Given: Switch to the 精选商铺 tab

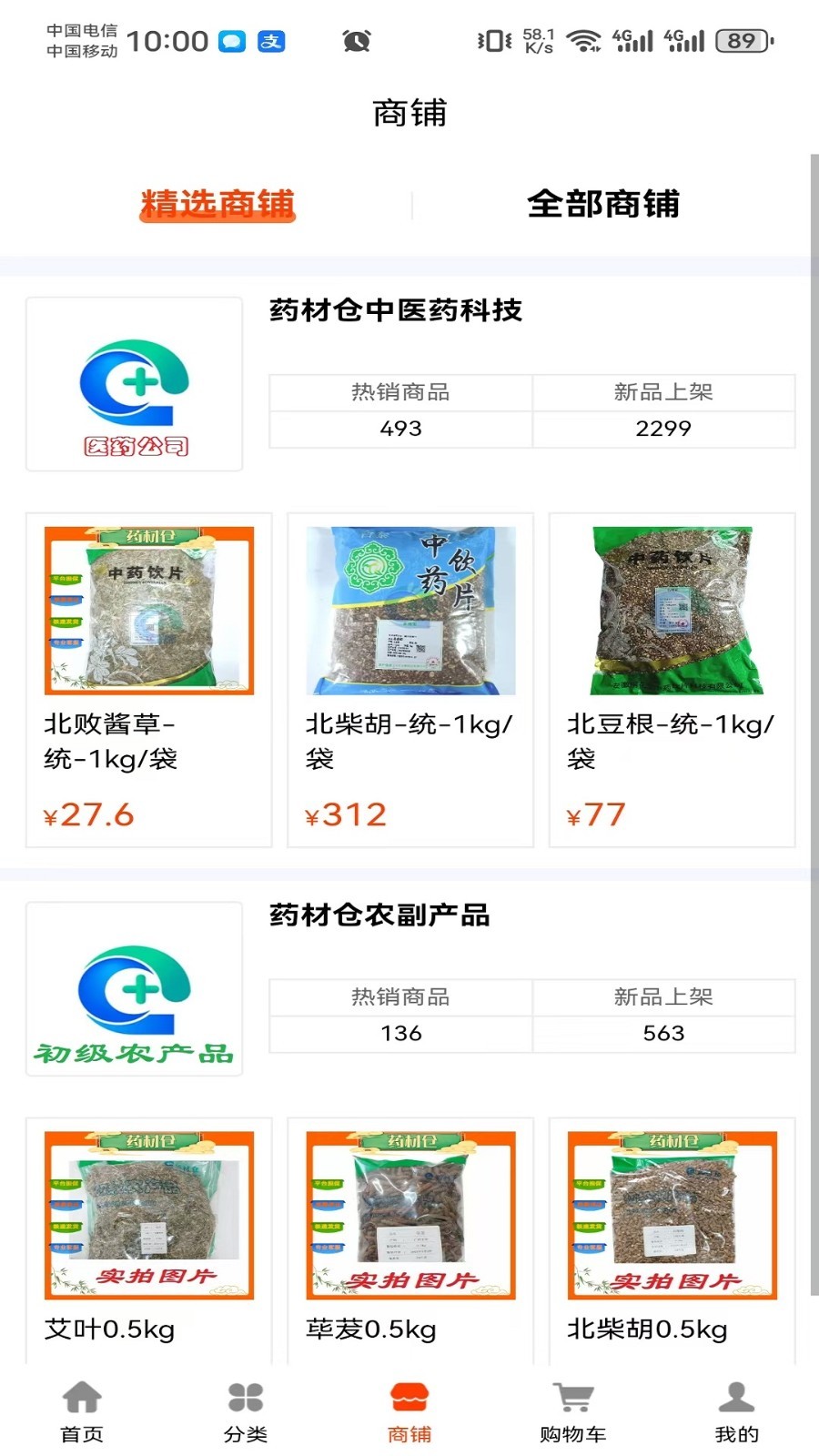Looking at the screenshot, I should [x=217, y=205].
